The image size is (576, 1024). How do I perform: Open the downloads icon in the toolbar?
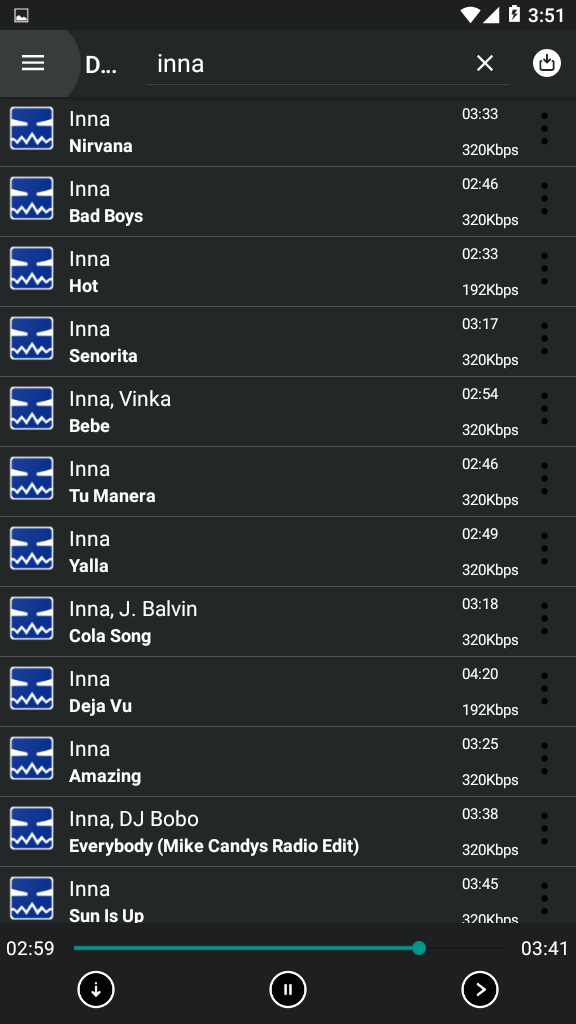[547, 63]
